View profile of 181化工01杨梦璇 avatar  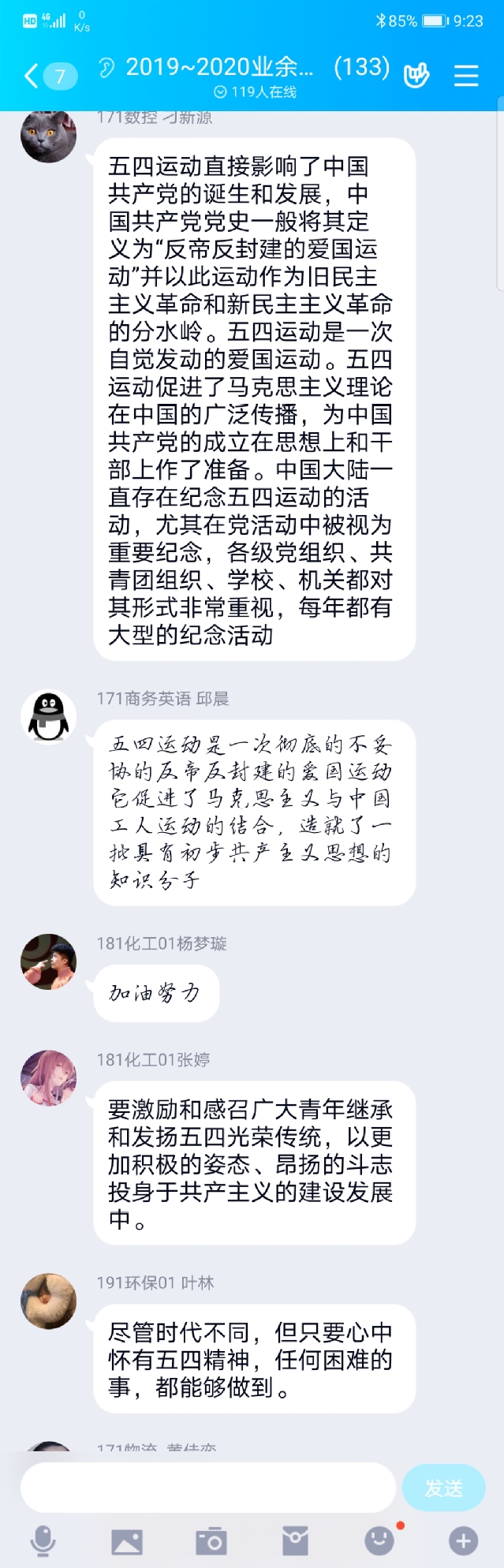pos(48,961)
